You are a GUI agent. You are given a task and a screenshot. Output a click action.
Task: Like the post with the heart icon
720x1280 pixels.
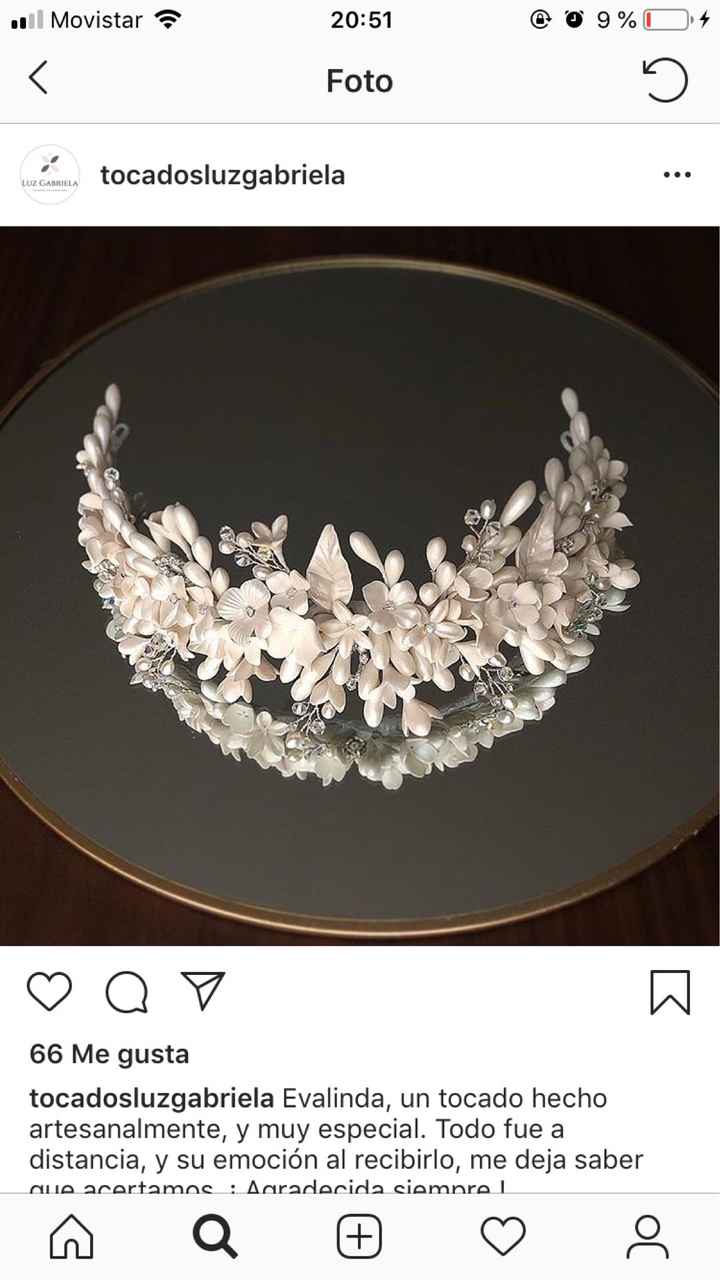tap(49, 991)
